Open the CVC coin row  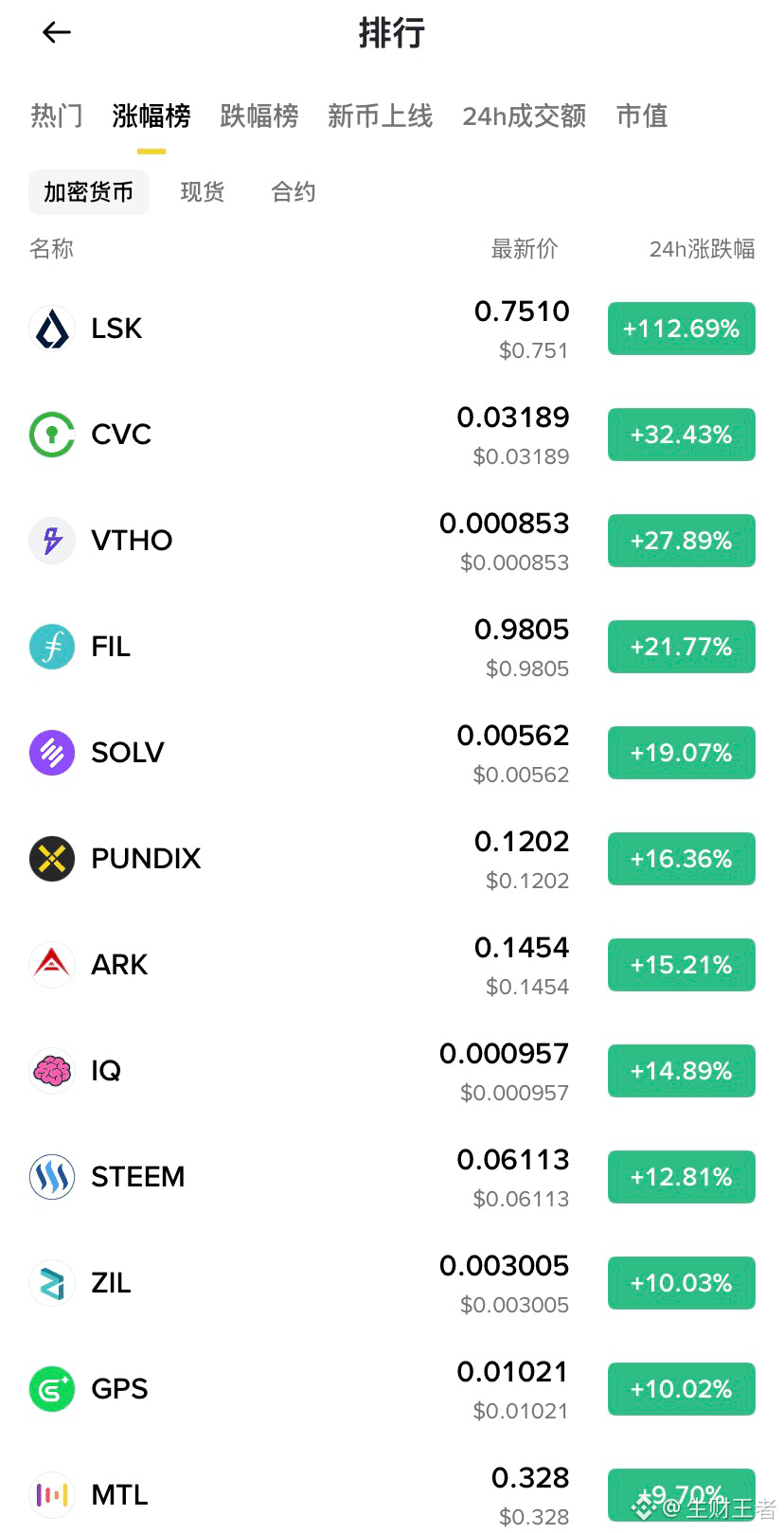click(x=392, y=435)
